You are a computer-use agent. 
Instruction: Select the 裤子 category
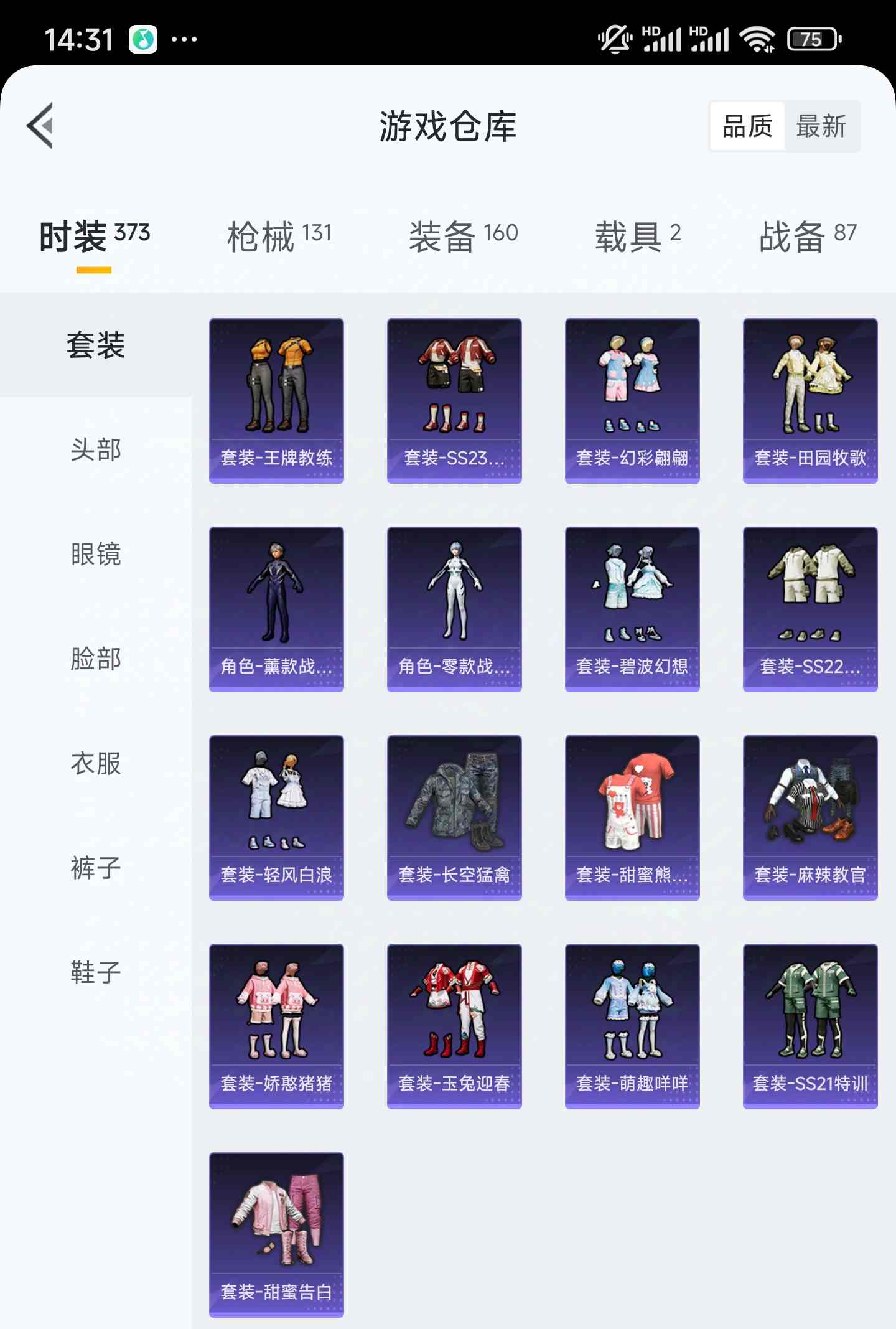coord(96,868)
